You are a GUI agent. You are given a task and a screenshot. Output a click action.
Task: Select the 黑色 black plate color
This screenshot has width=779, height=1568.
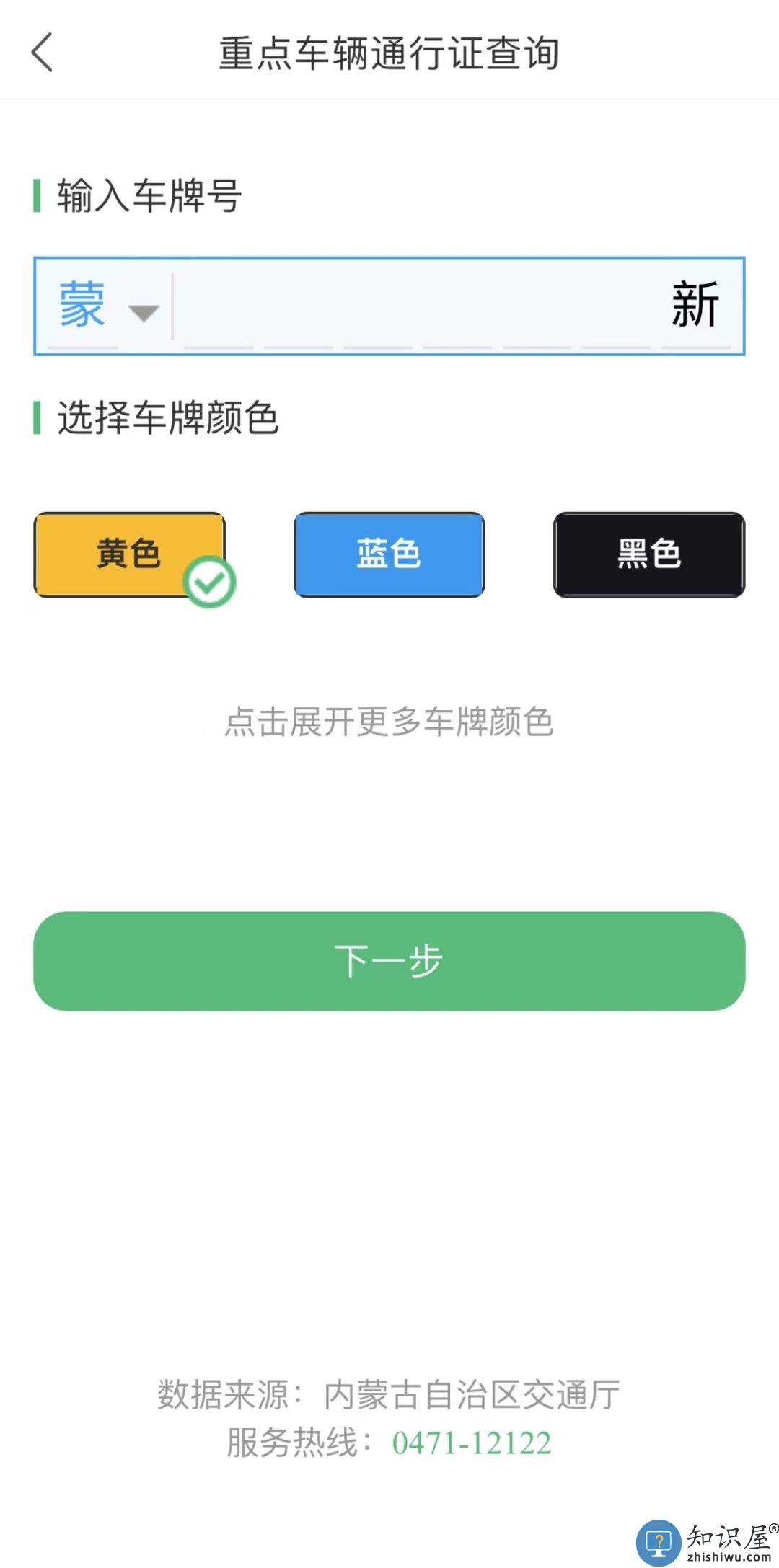[648, 555]
